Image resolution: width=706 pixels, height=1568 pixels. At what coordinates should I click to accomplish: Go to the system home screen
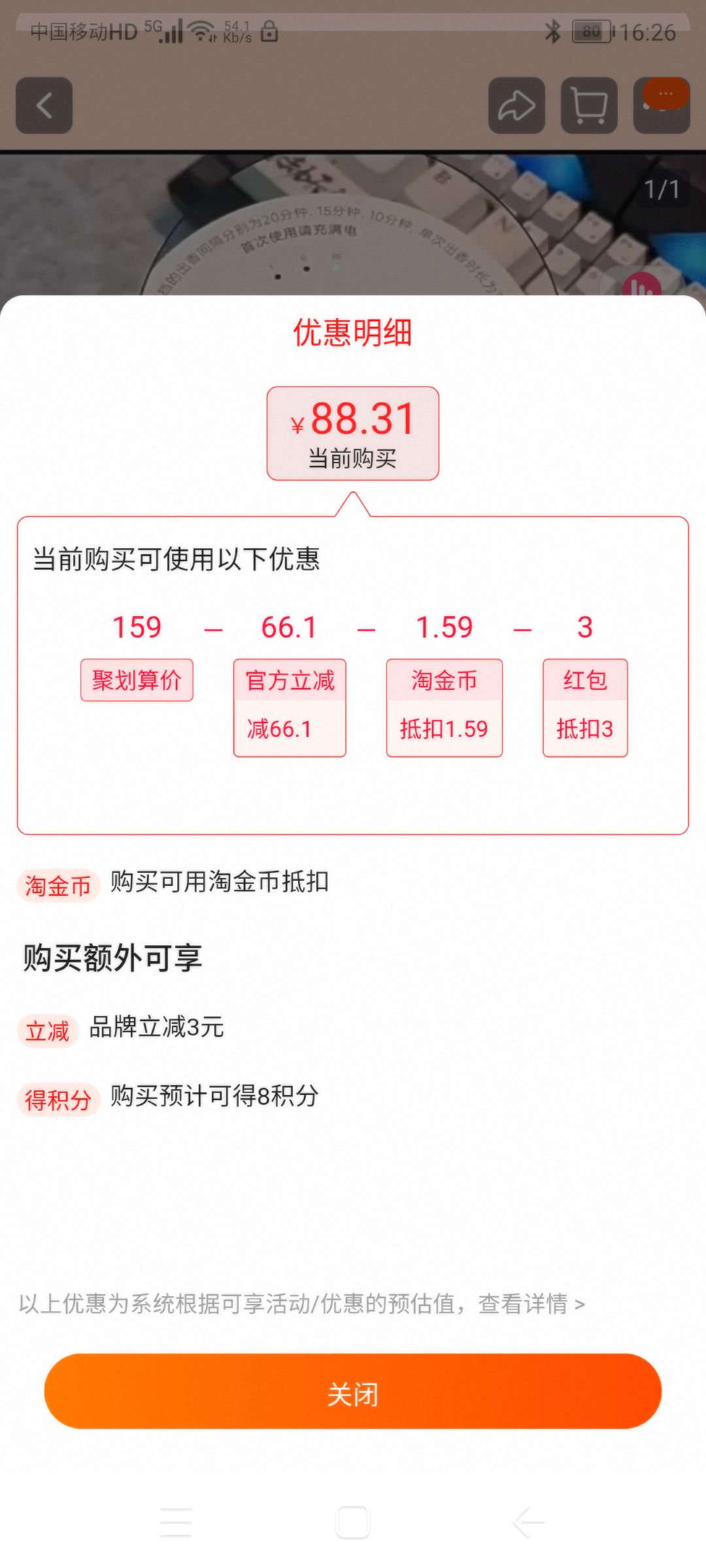click(x=353, y=1522)
